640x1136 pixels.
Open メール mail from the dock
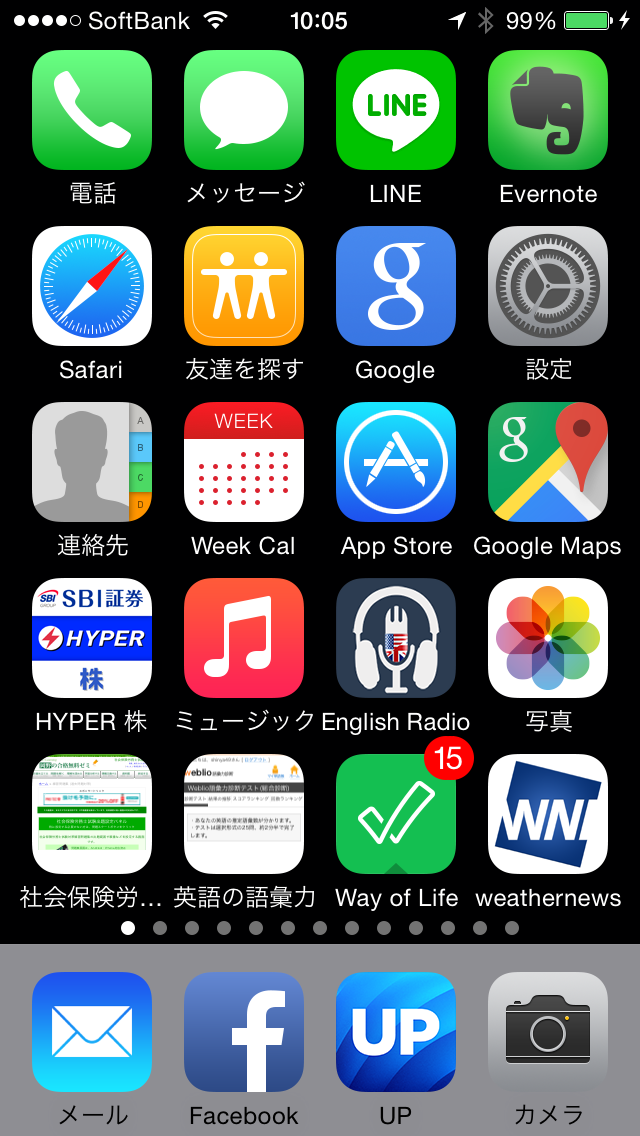pos(92,1032)
